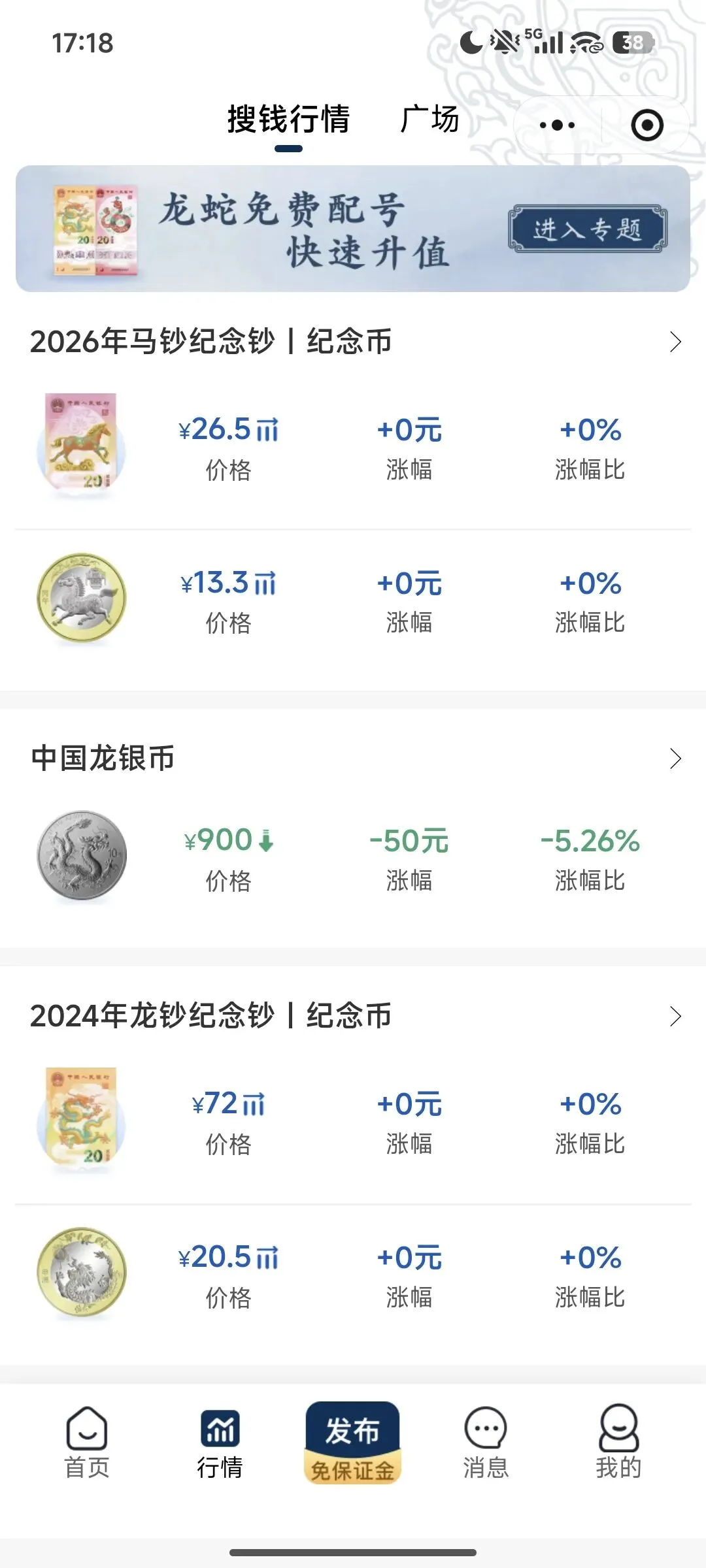This screenshot has height=1568, width=706.
Task: Open the ¥13.3 horse coin row
Action: 353,601
